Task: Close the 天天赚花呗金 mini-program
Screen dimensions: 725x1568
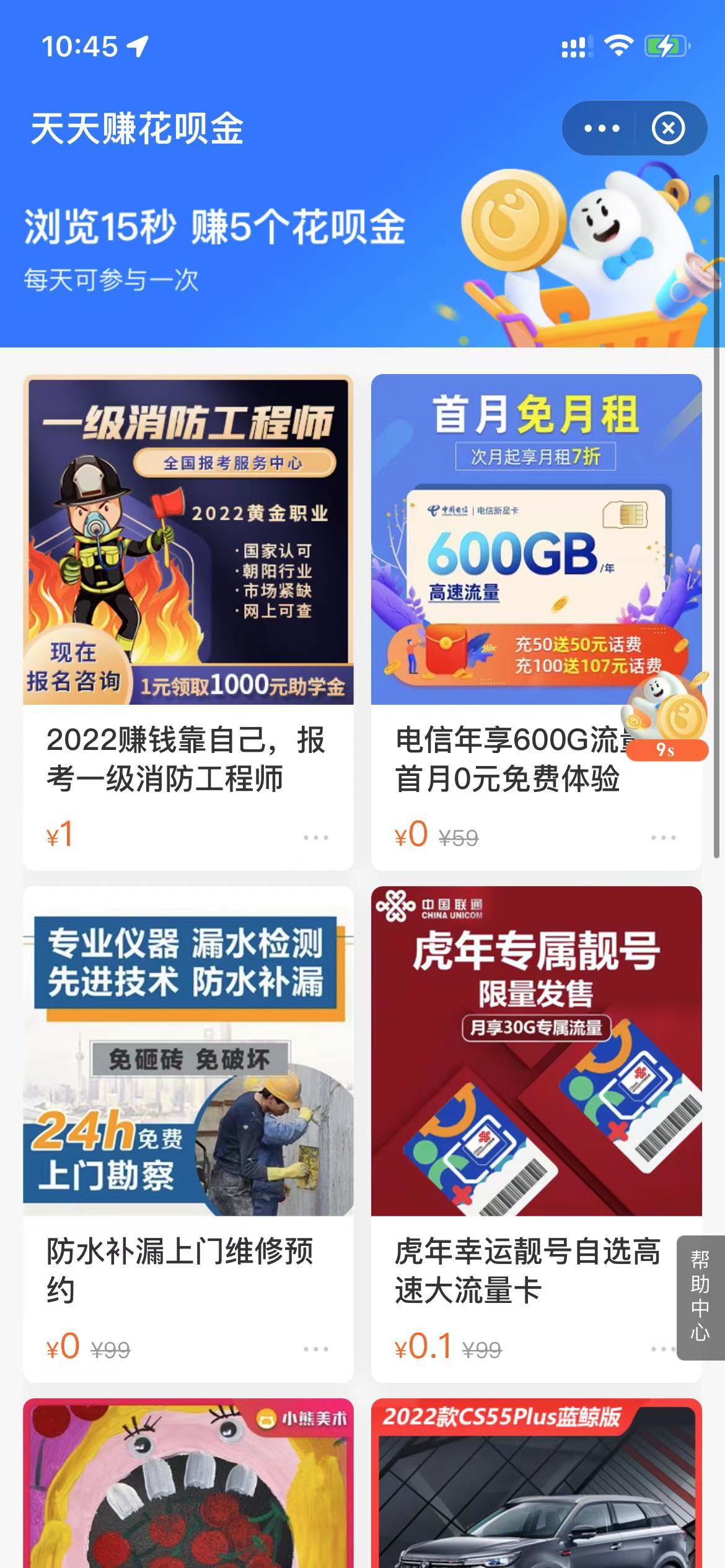Action: pyautogui.click(x=668, y=129)
